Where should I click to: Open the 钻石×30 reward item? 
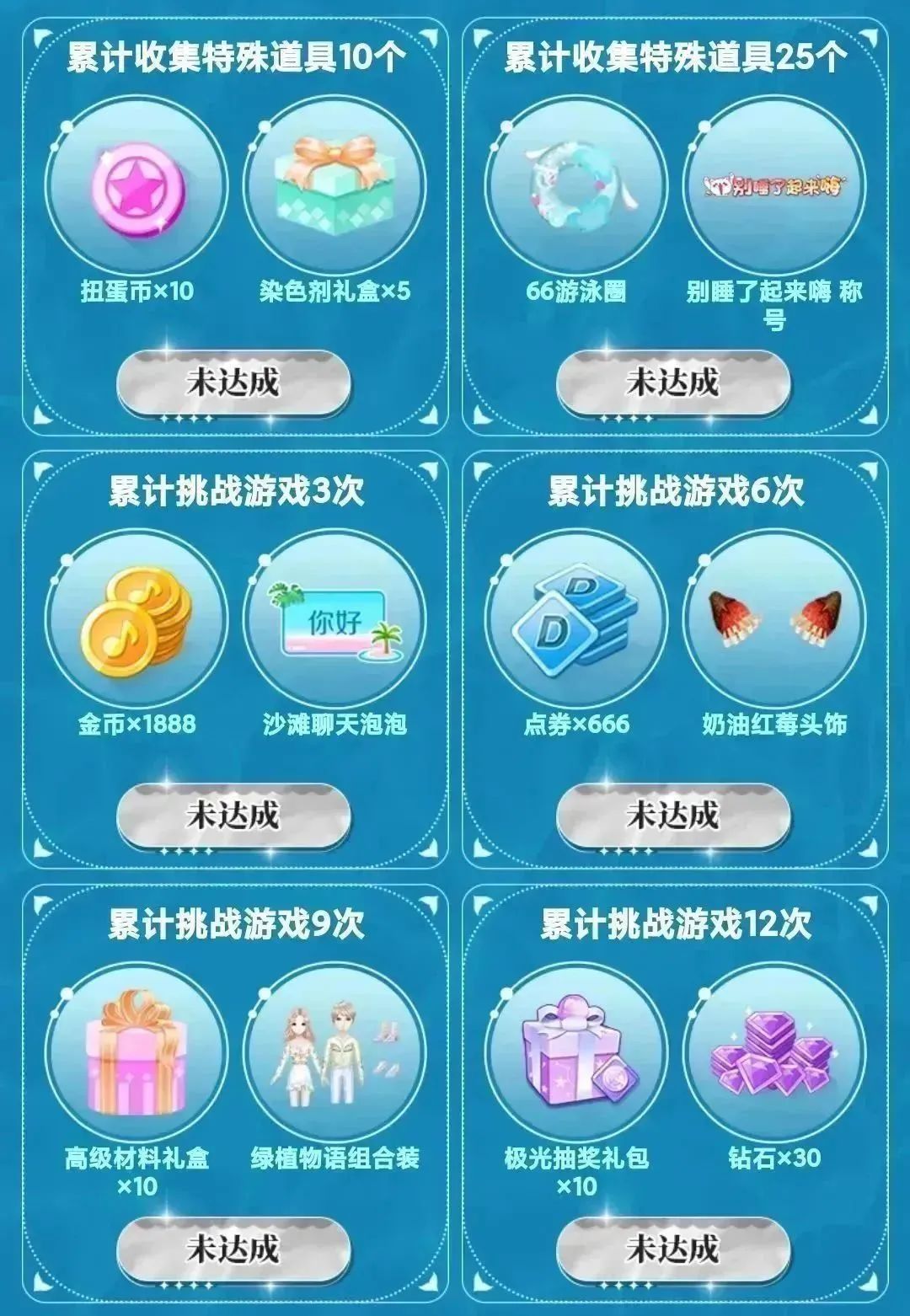tap(774, 1053)
